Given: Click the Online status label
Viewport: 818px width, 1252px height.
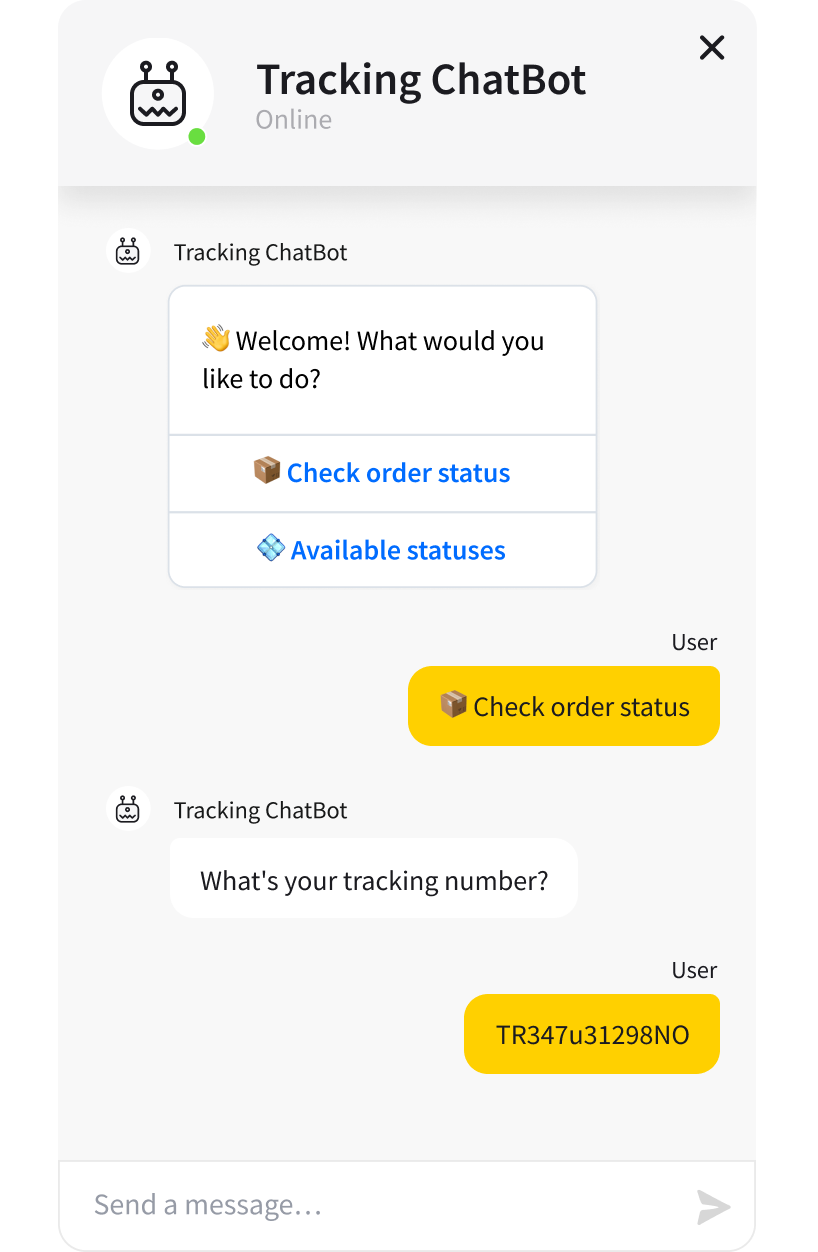Looking at the screenshot, I should 293,119.
